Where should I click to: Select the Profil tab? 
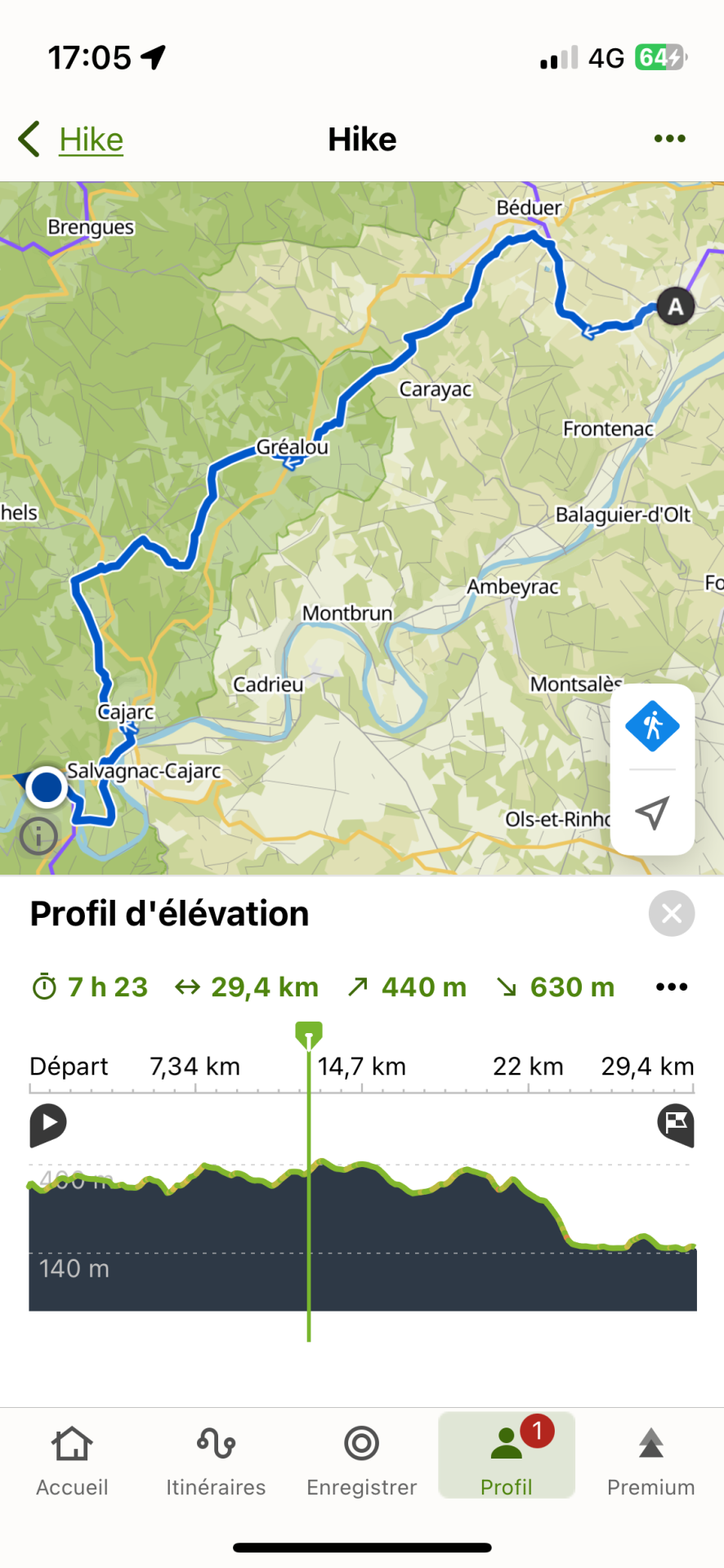(x=507, y=1460)
